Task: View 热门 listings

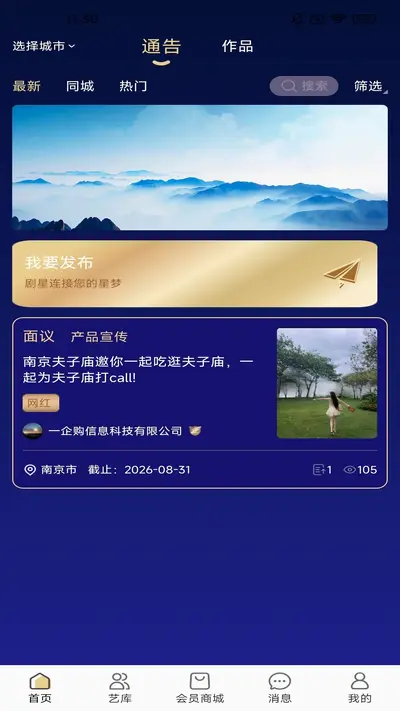Action: [x=133, y=86]
